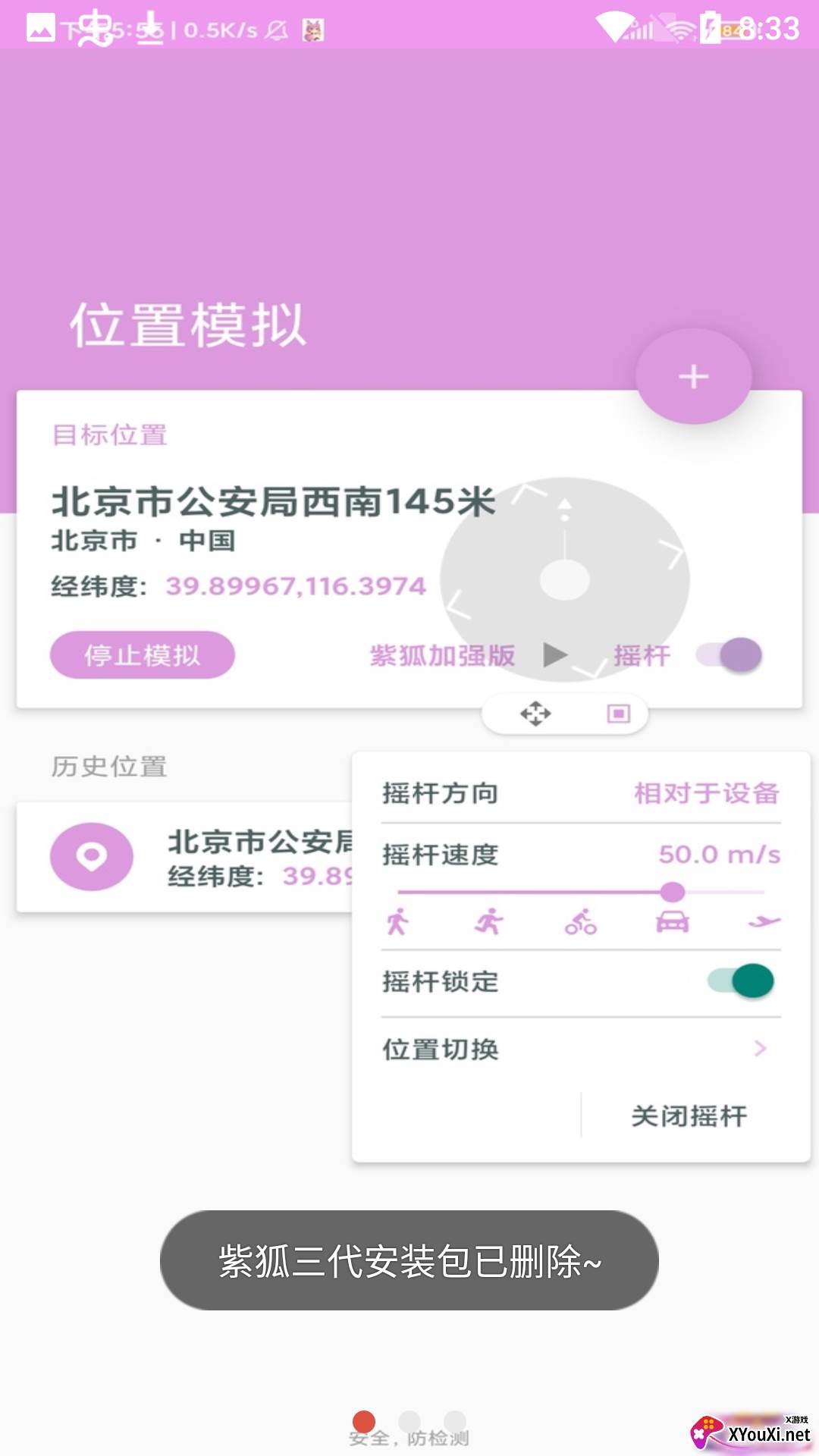Select the airplane speed icon
The image size is (819, 1456).
click(764, 921)
